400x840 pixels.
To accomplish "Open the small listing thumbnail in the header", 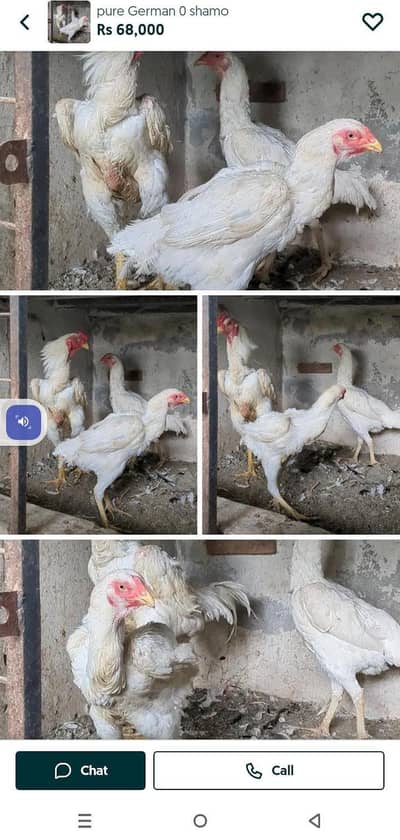I will click(69, 21).
